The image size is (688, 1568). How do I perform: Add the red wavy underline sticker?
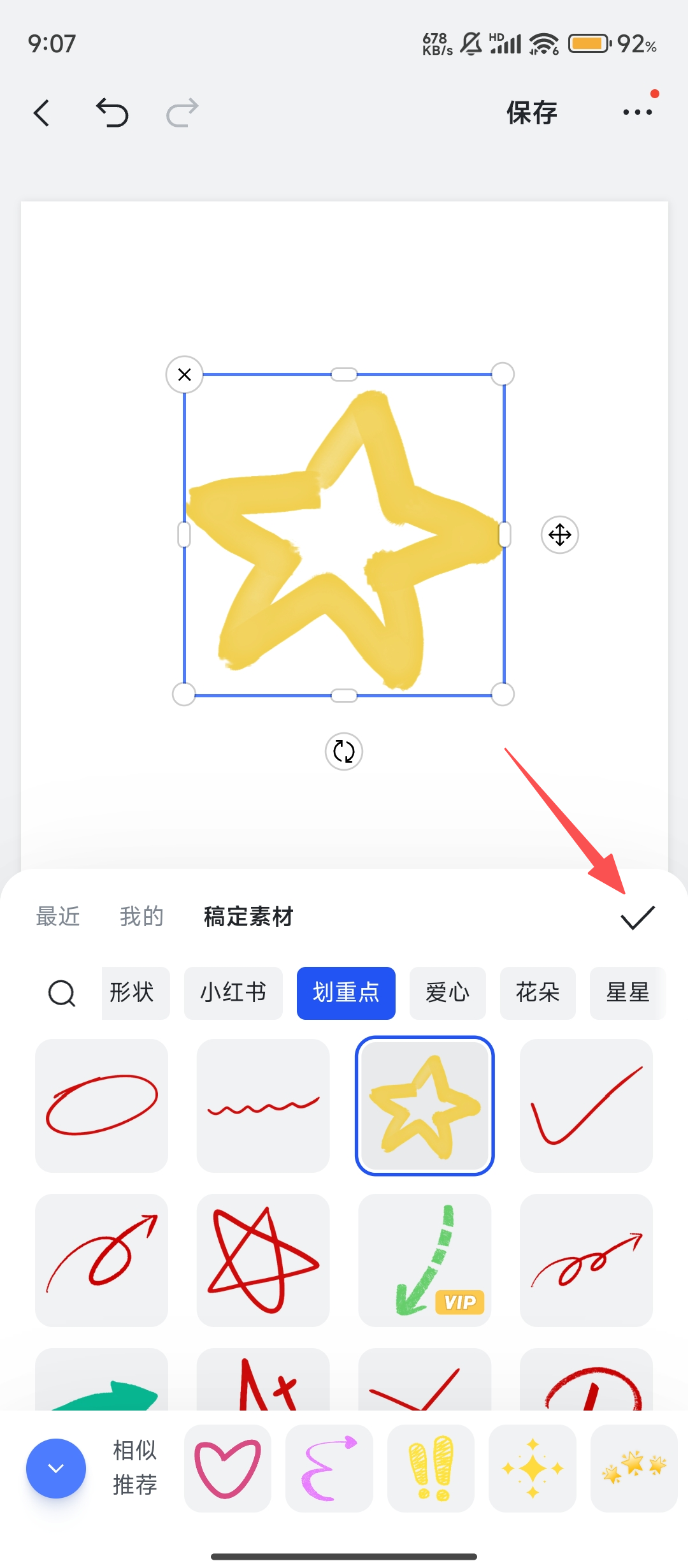[x=263, y=1105]
